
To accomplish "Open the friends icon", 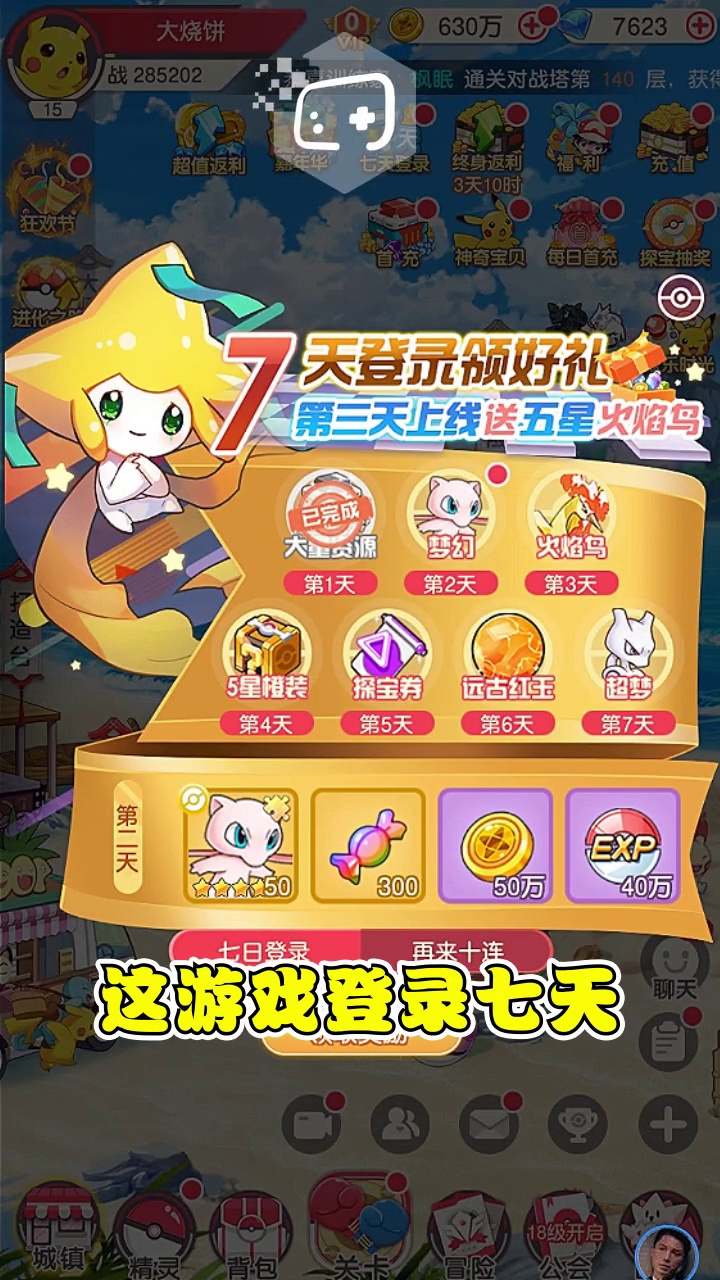I will [399, 1124].
